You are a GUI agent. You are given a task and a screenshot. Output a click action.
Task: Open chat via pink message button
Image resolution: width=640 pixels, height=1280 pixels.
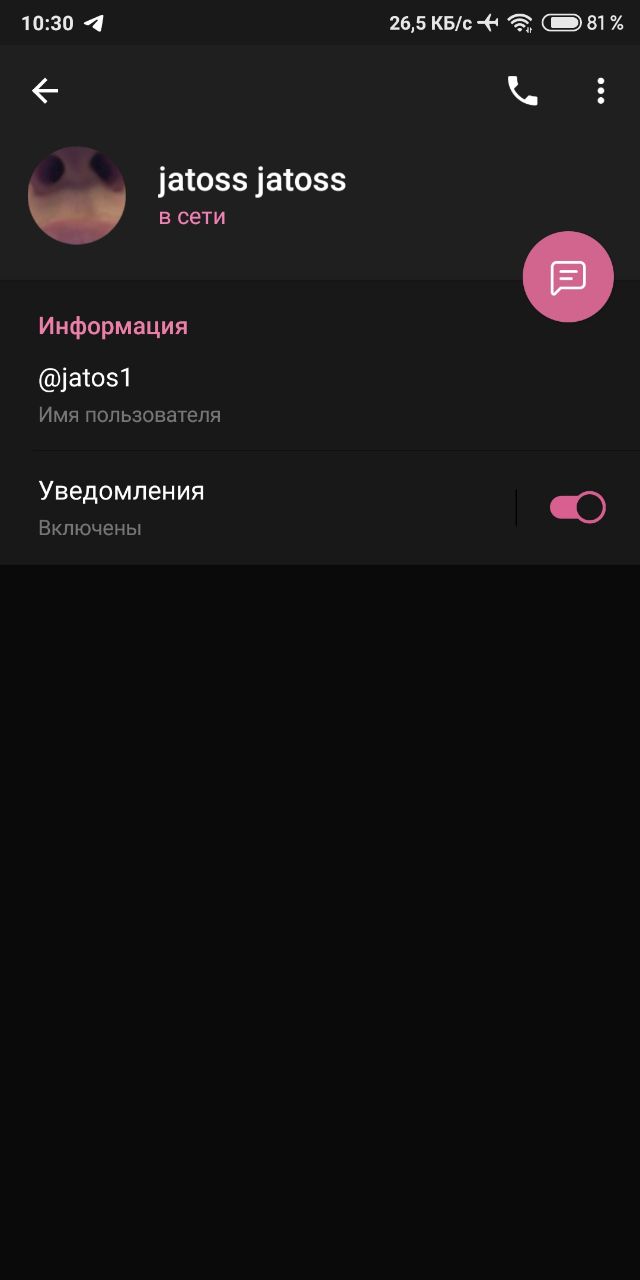point(568,277)
